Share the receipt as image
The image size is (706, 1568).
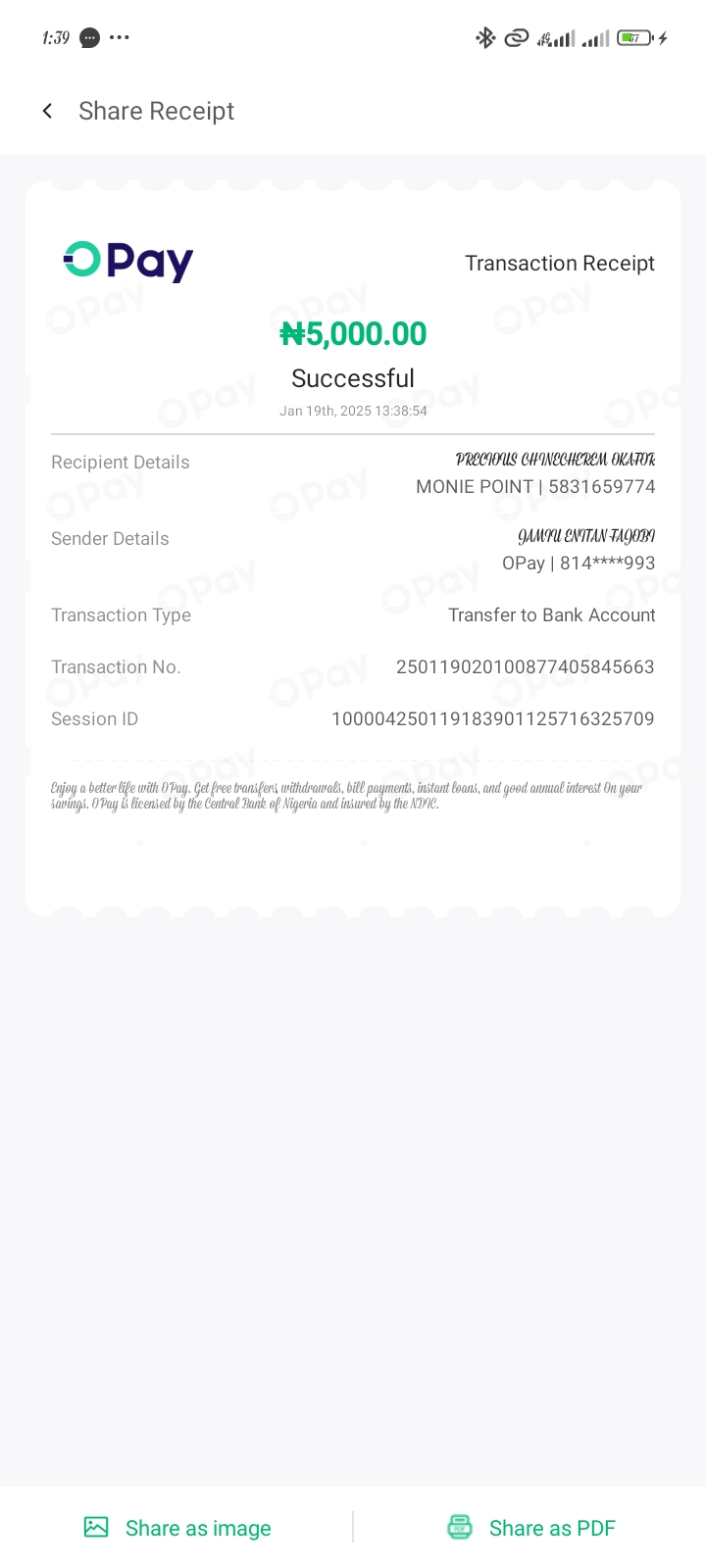click(177, 1528)
